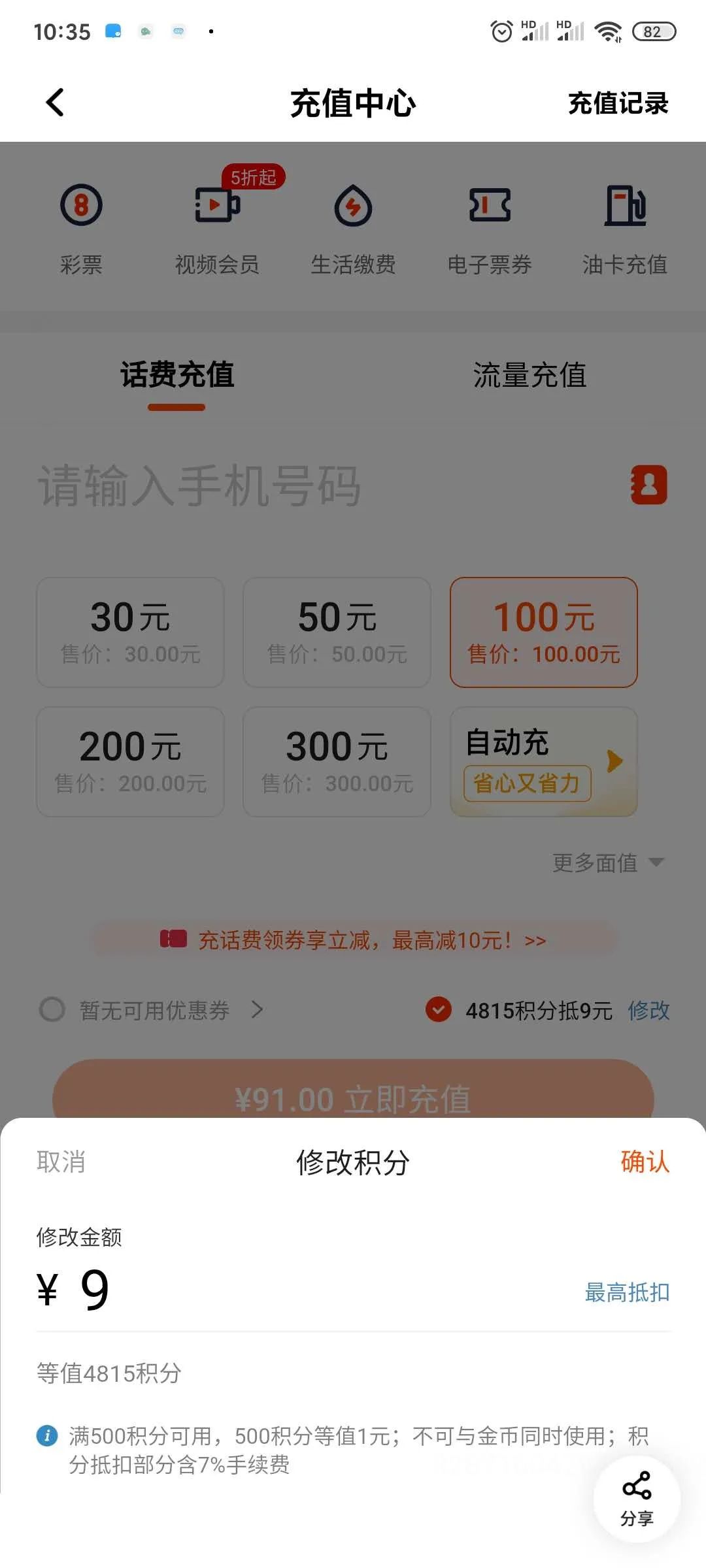Open the coupon details chevron arrow
This screenshot has width=706, height=1568.
[257, 1011]
